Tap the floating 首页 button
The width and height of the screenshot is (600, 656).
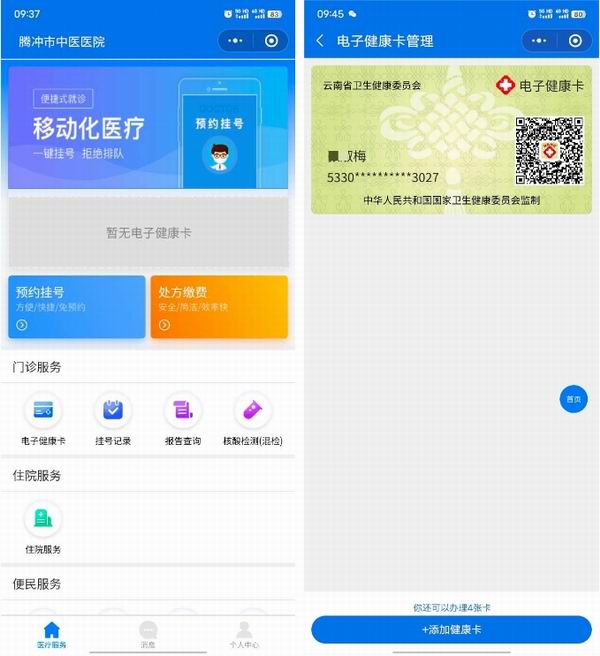click(x=573, y=399)
